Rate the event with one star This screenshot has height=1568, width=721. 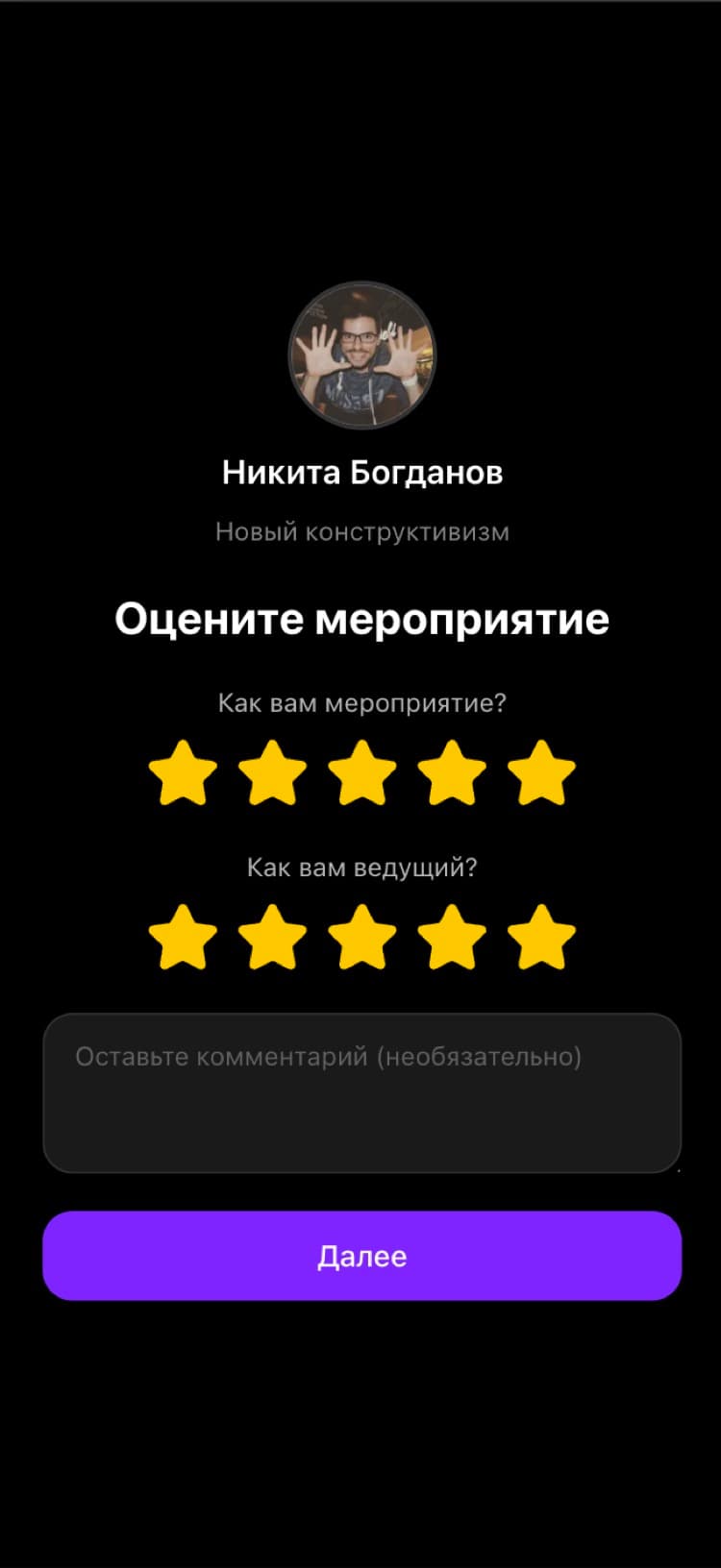[183, 772]
